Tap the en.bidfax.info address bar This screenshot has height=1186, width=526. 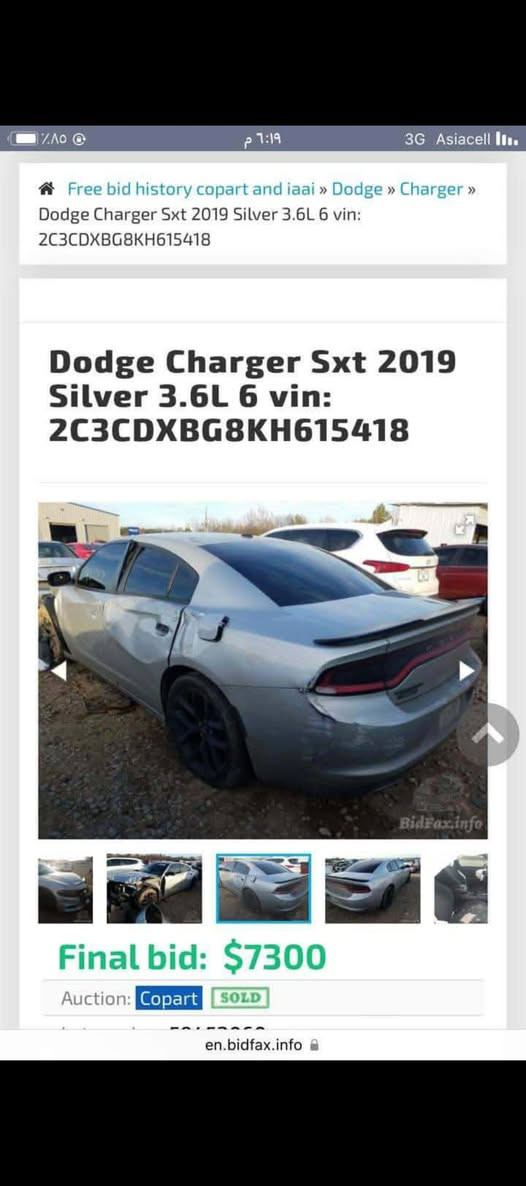[263, 1045]
